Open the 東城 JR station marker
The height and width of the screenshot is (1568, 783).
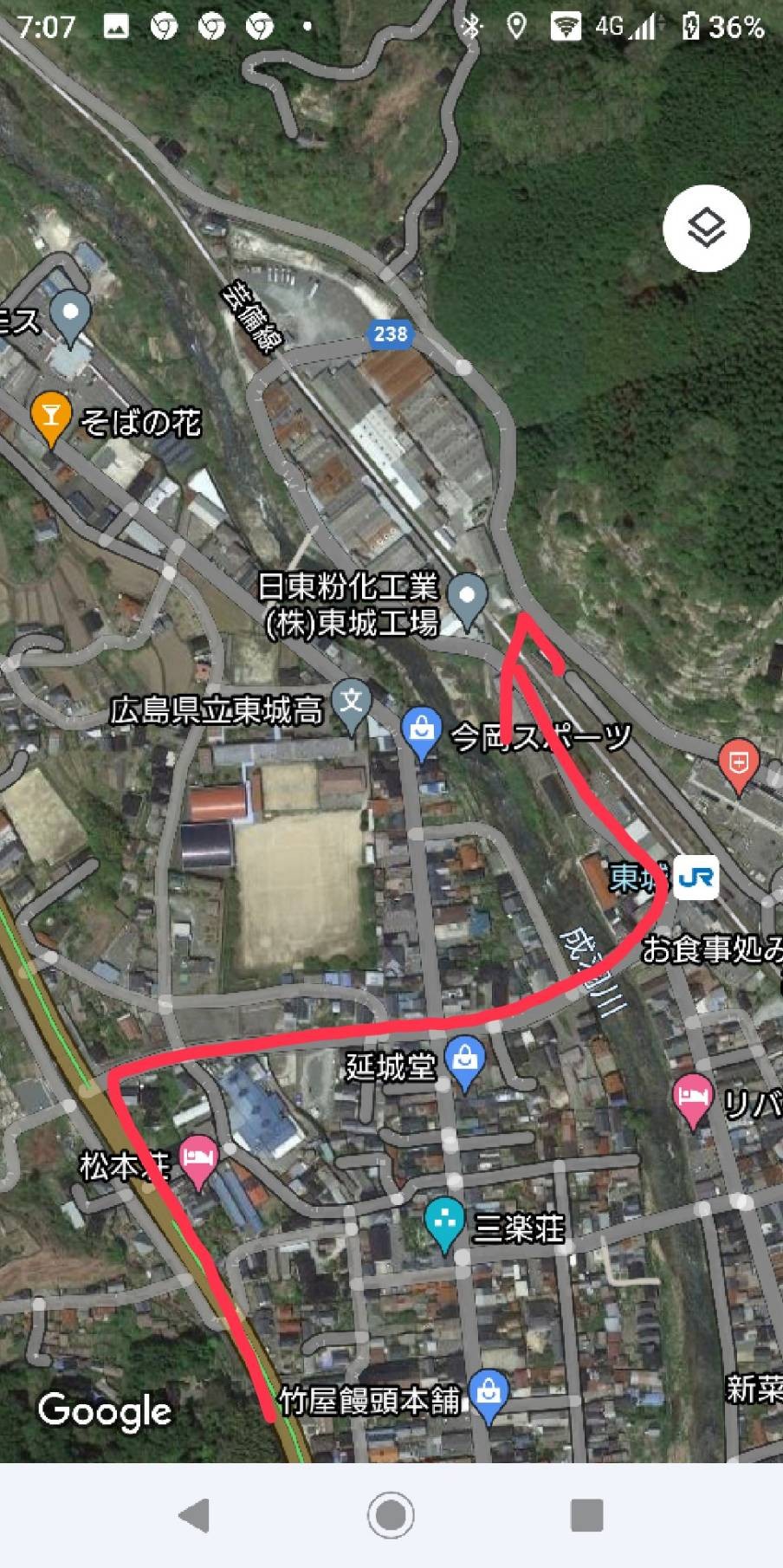point(696,878)
